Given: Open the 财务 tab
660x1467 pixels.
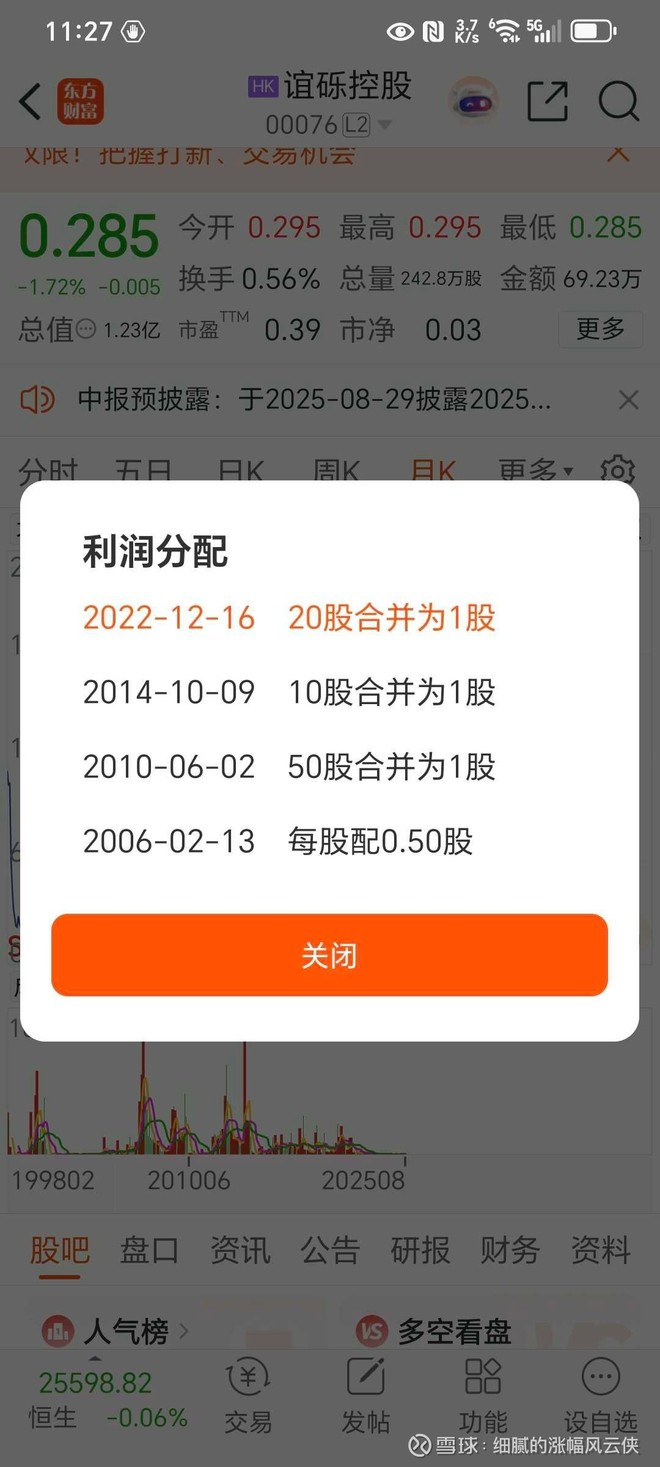Looking at the screenshot, I should click(510, 1250).
